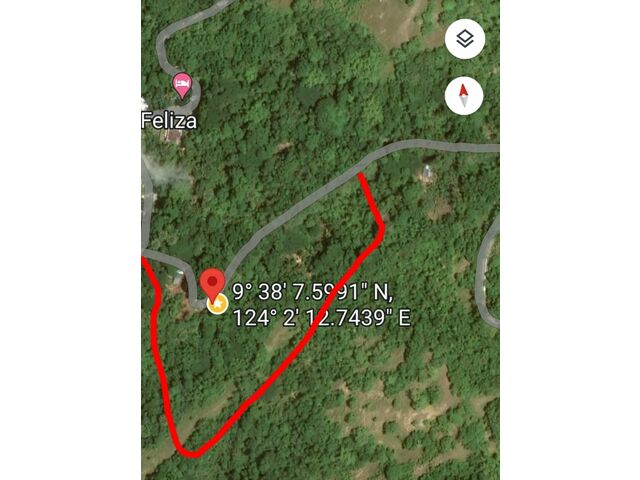This screenshot has width=640, height=480.
Task: Select the red dropped pin marker
Action: coord(211,284)
